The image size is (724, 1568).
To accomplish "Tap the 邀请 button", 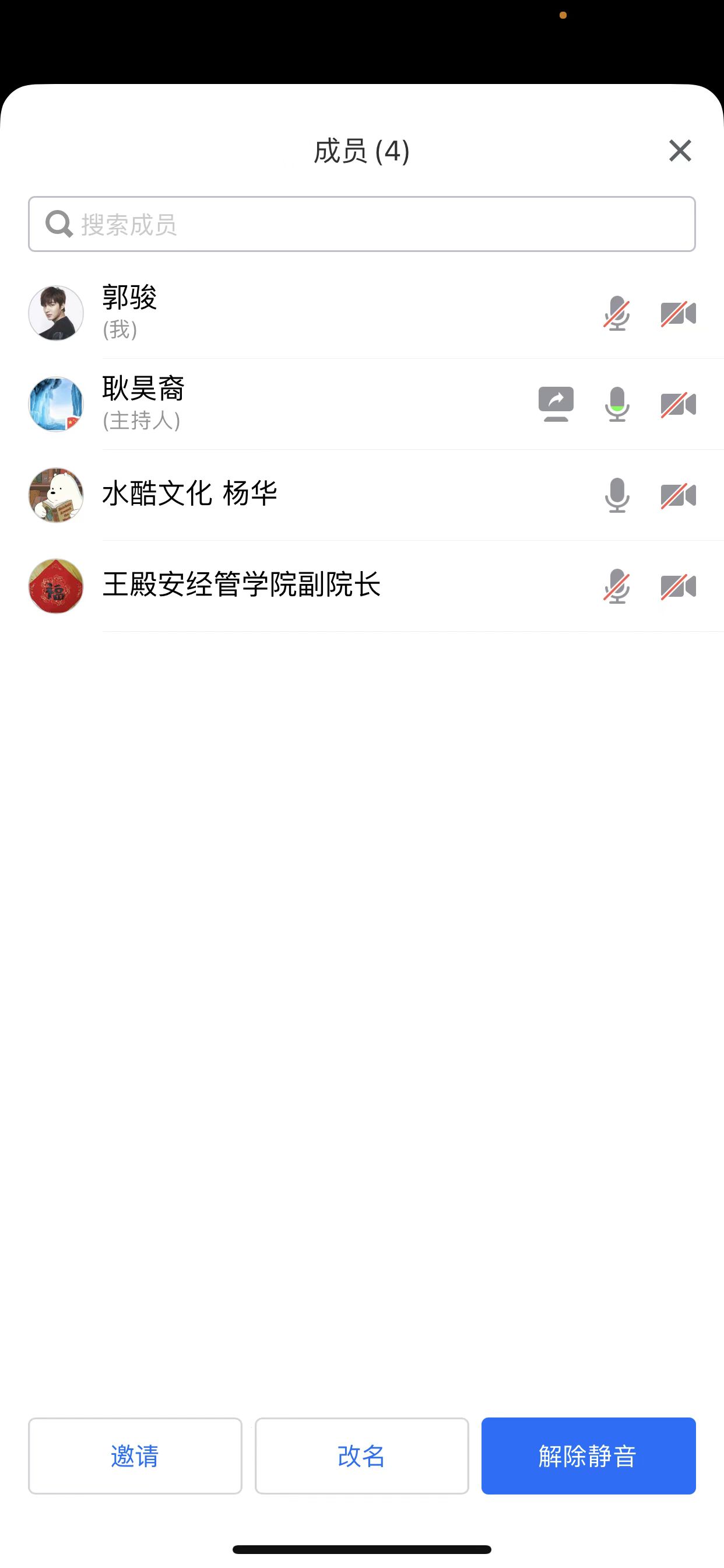I will tap(135, 1455).
